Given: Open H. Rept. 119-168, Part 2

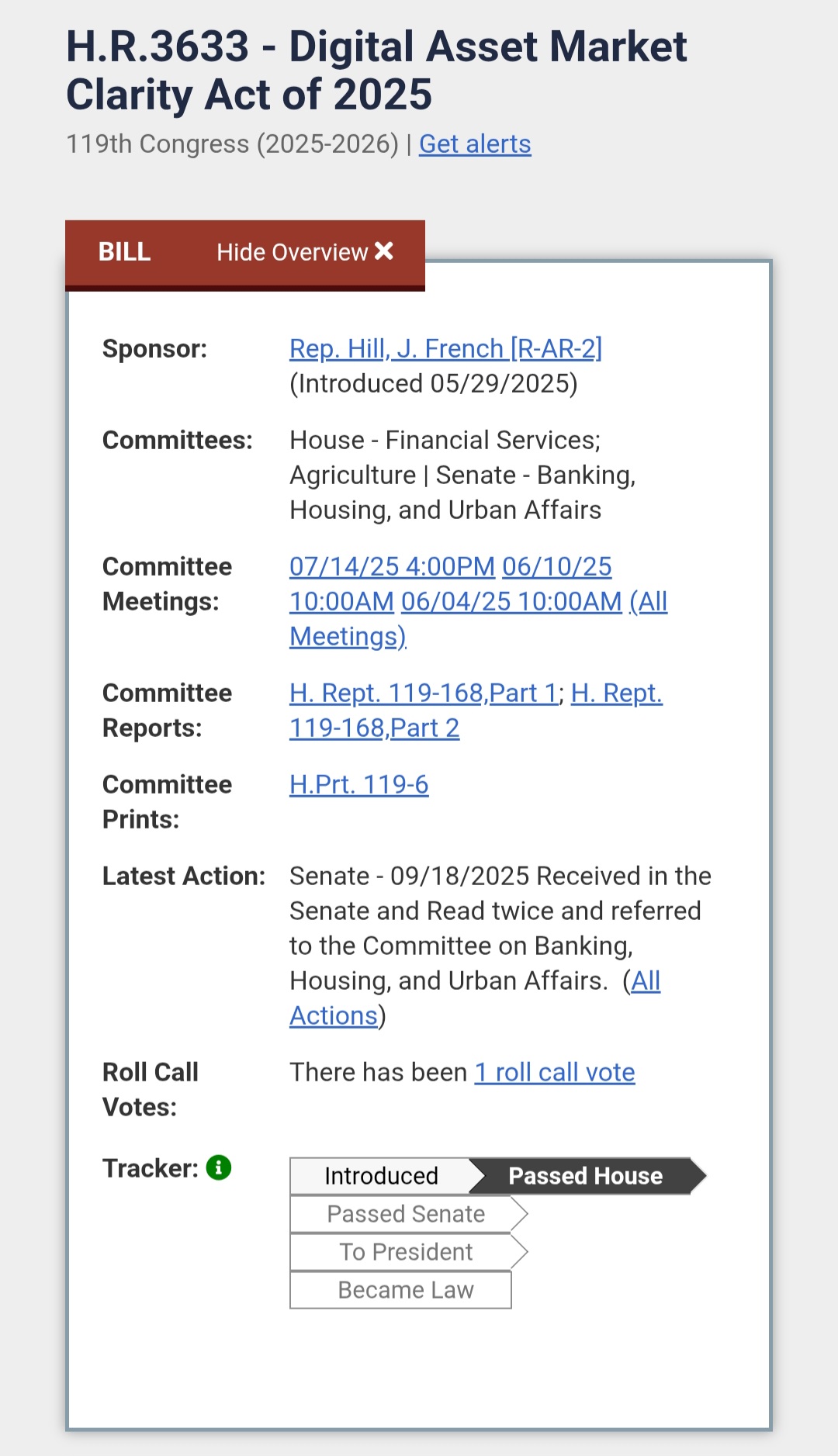Looking at the screenshot, I should (x=374, y=728).
